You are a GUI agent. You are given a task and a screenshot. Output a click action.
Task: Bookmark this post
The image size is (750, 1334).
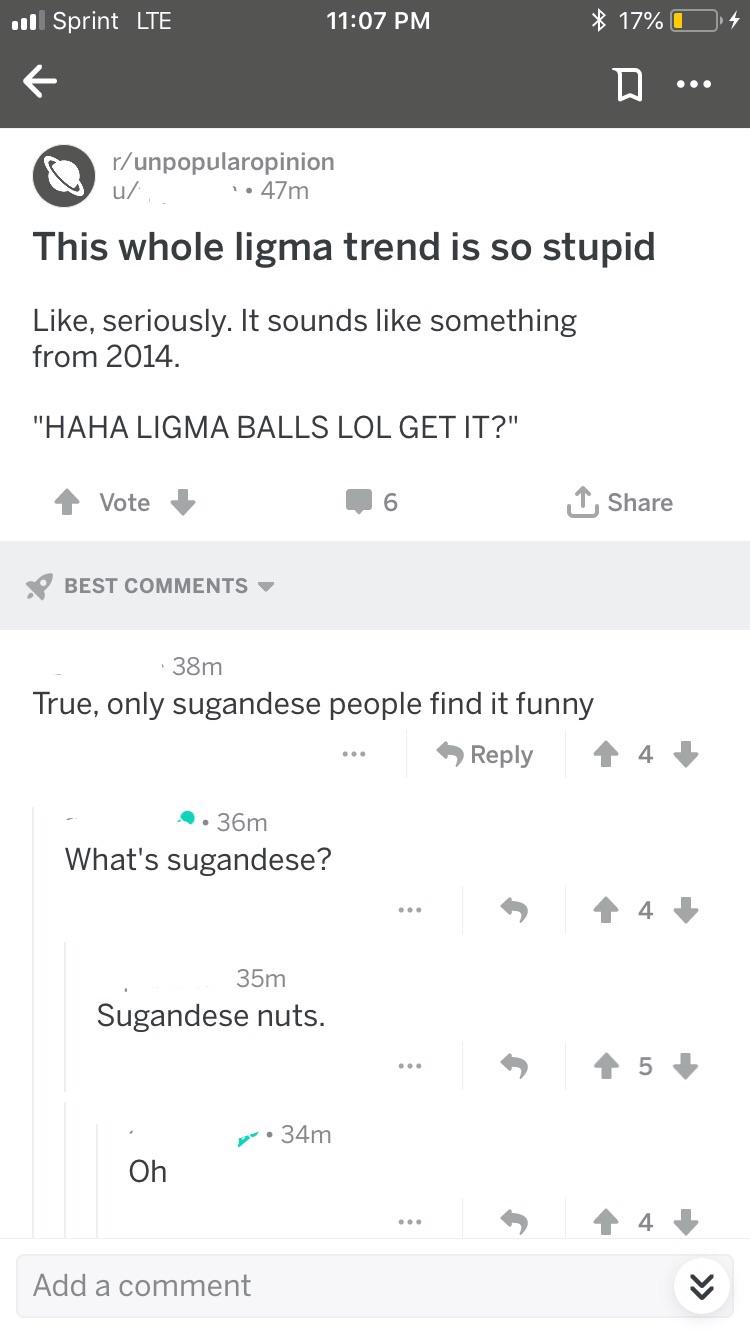click(628, 86)
